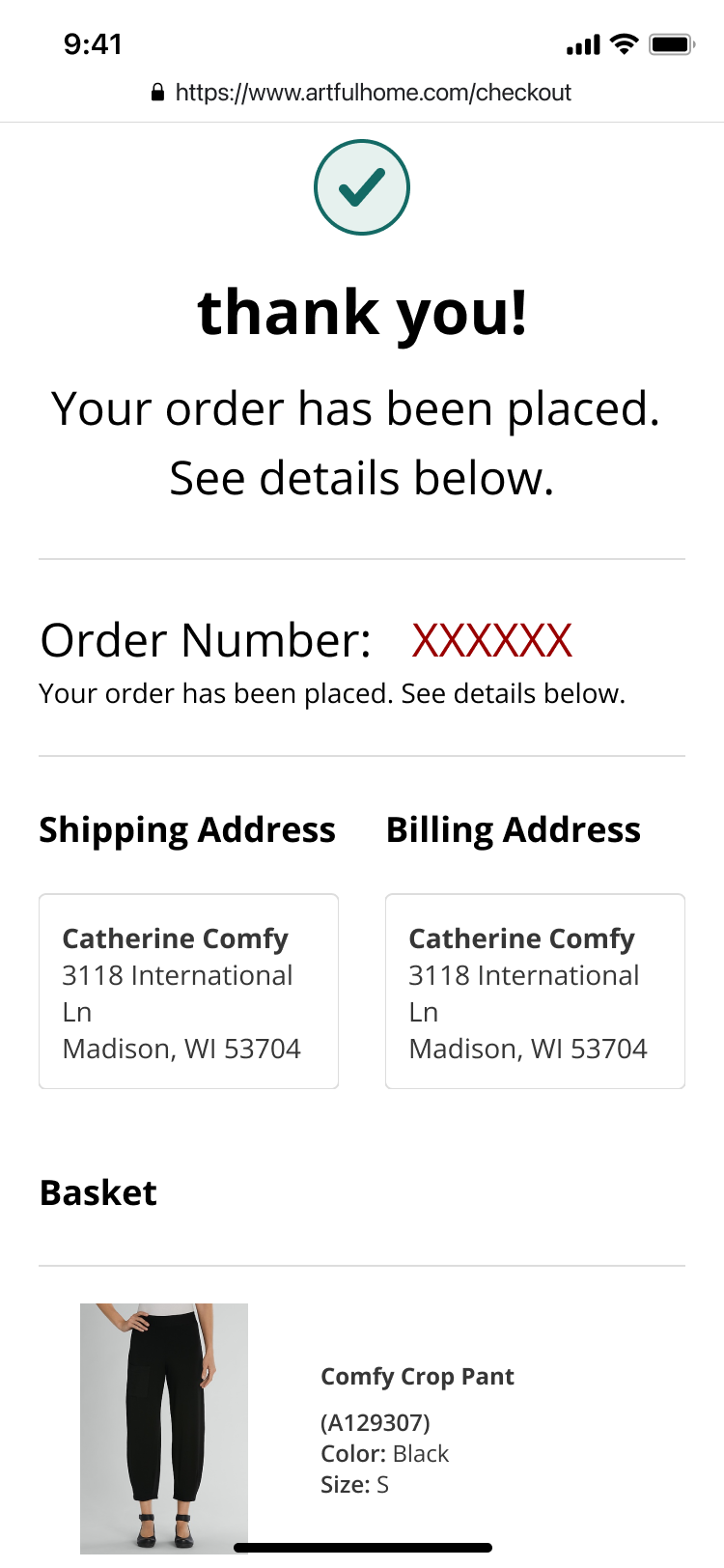Open the Comfy Crop Pant product image
This screenshot has height=1568, width=724.
coord(164,1428)
